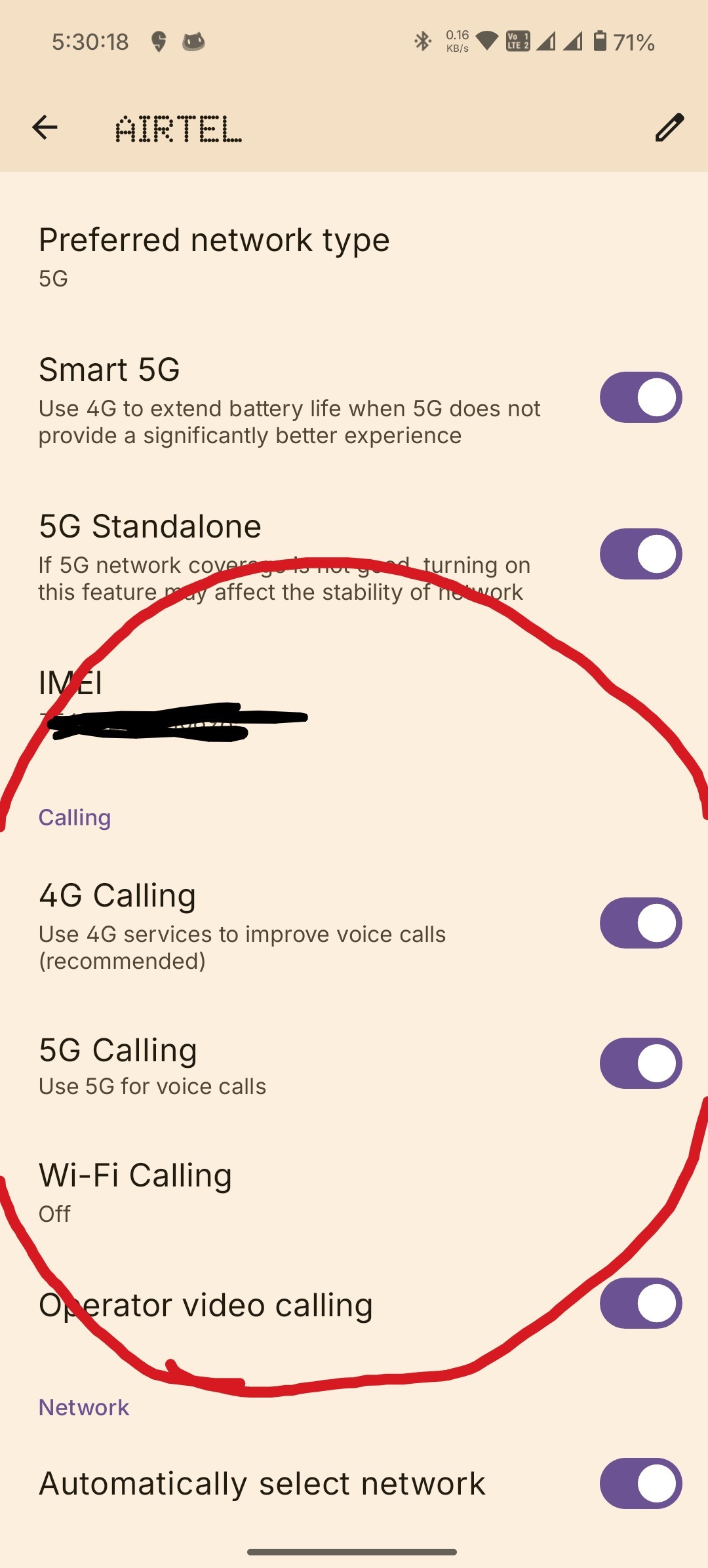Switch off 5G Calling
Viewport: 708px width, 1568px height.
(x=640, y=1063)
